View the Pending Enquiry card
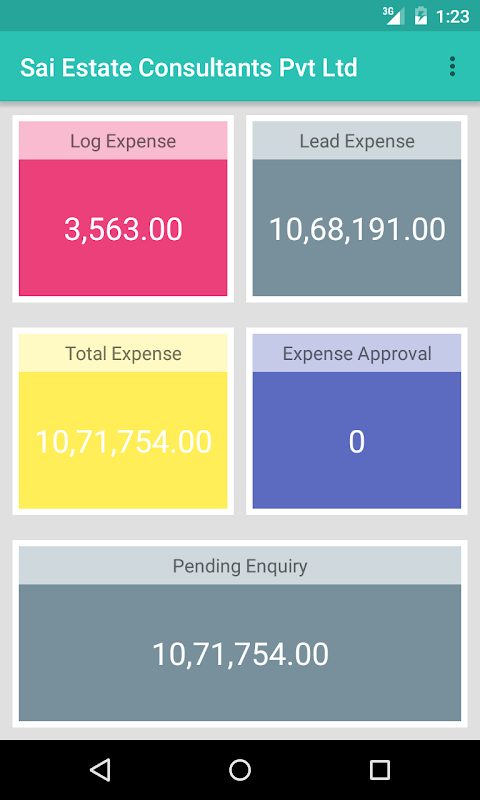The image size is (480, 800). 240,633
